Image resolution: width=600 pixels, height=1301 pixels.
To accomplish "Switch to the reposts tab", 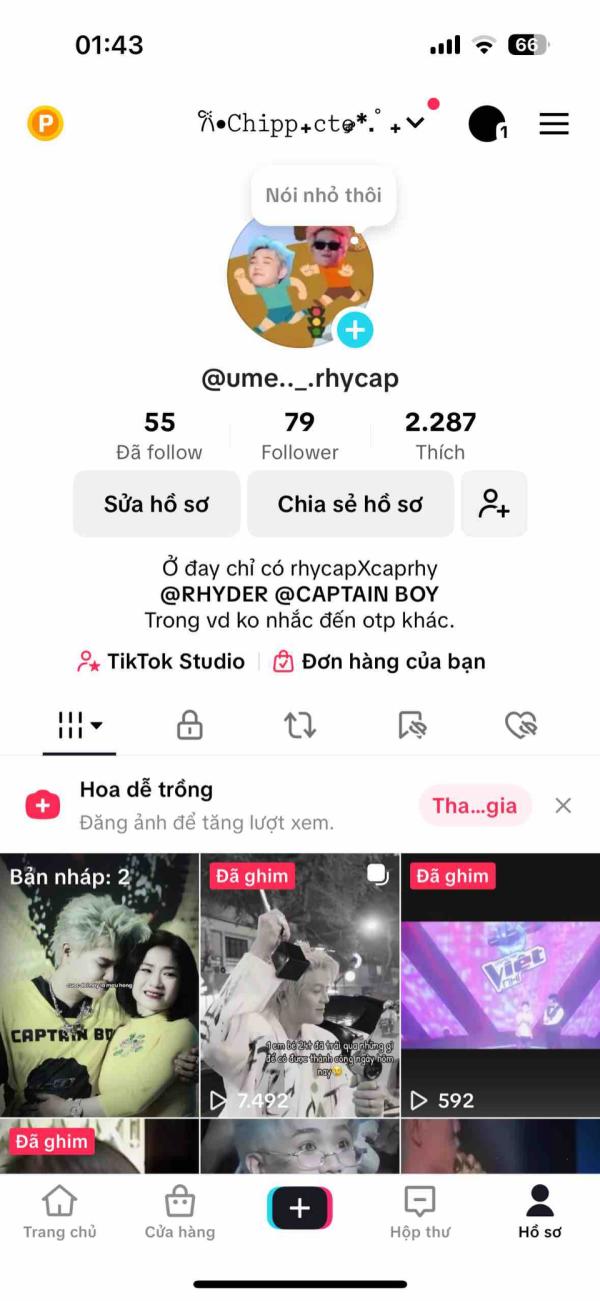I will click(300, 725).
